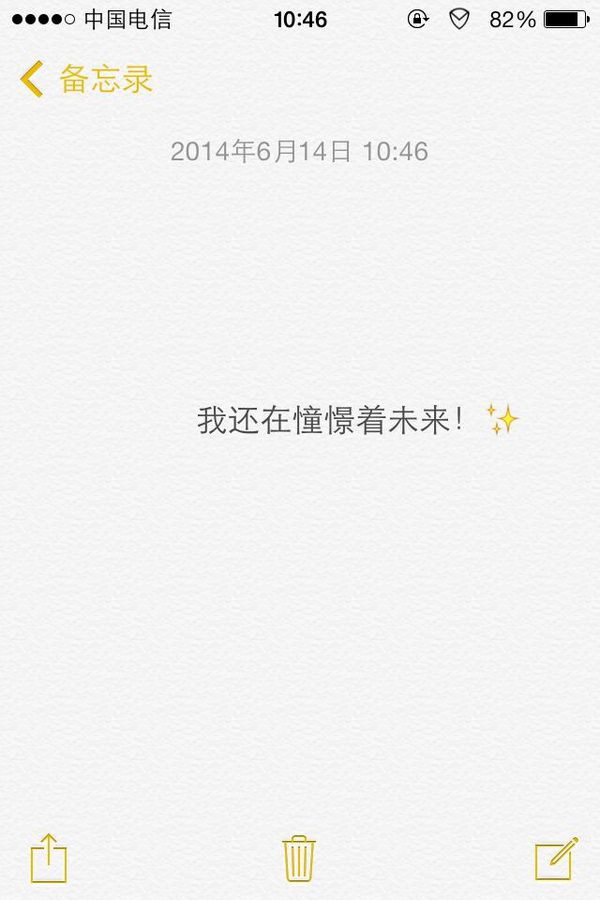Share this note
The width and height of the screenshot is (600, 900).
coord(48,858)
